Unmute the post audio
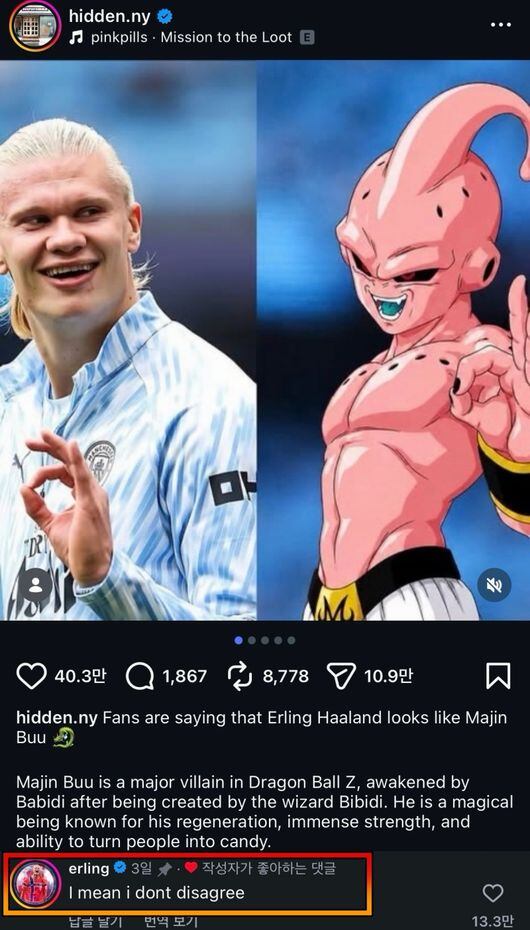The image size is (530, 930). [x=494, y=585]
